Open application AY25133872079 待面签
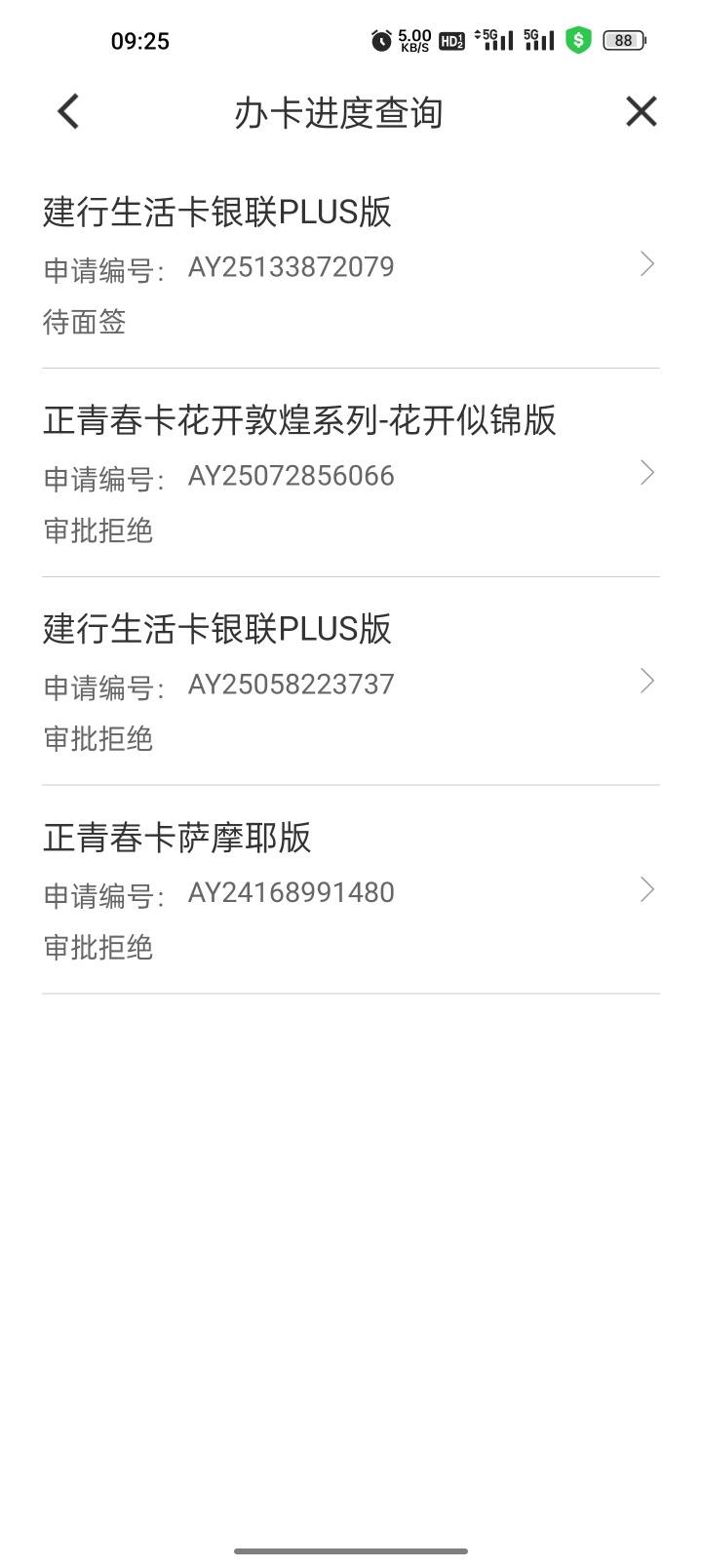This screenshot has height=1568, width=702. (x=351, y=264)
